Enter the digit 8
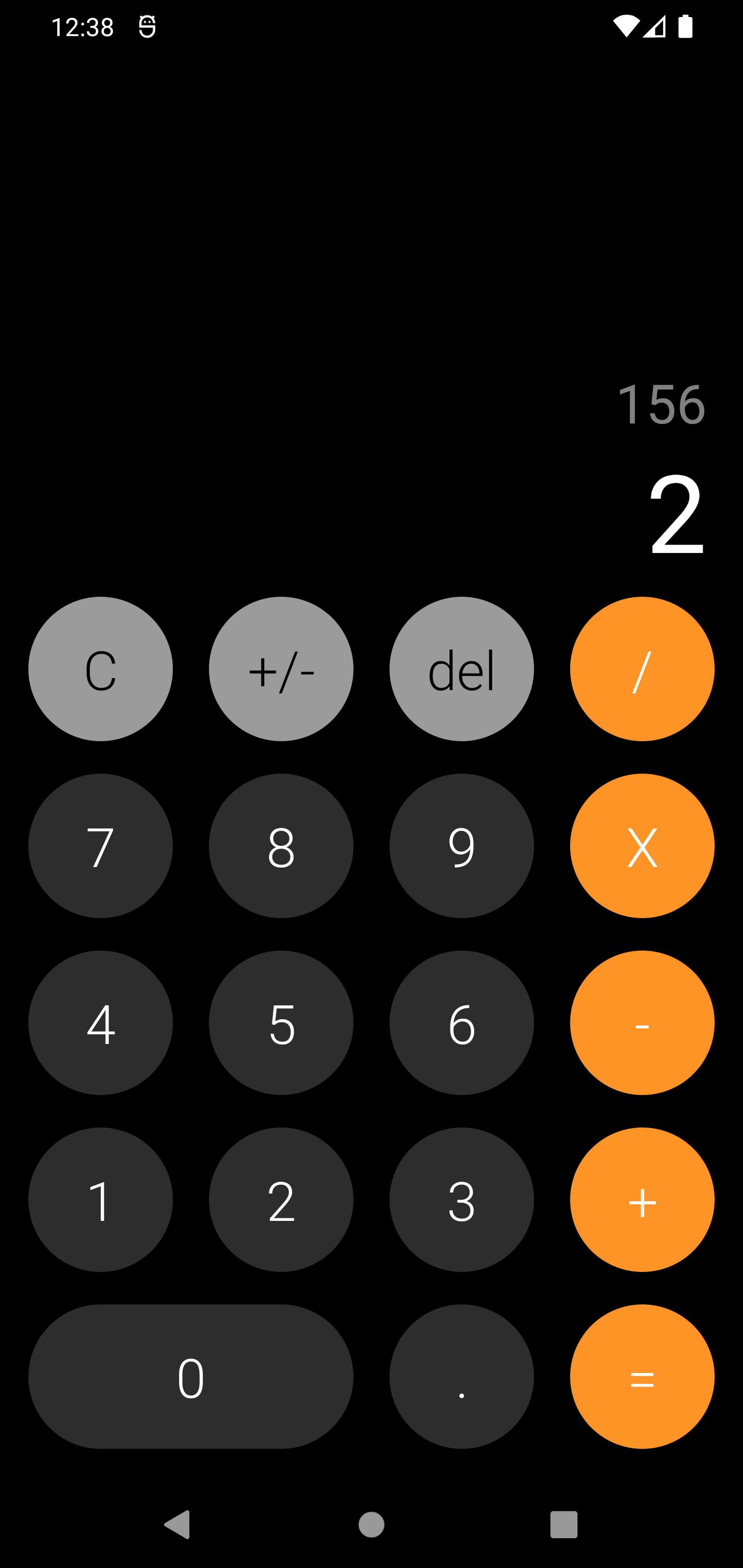 pos(281,846)
